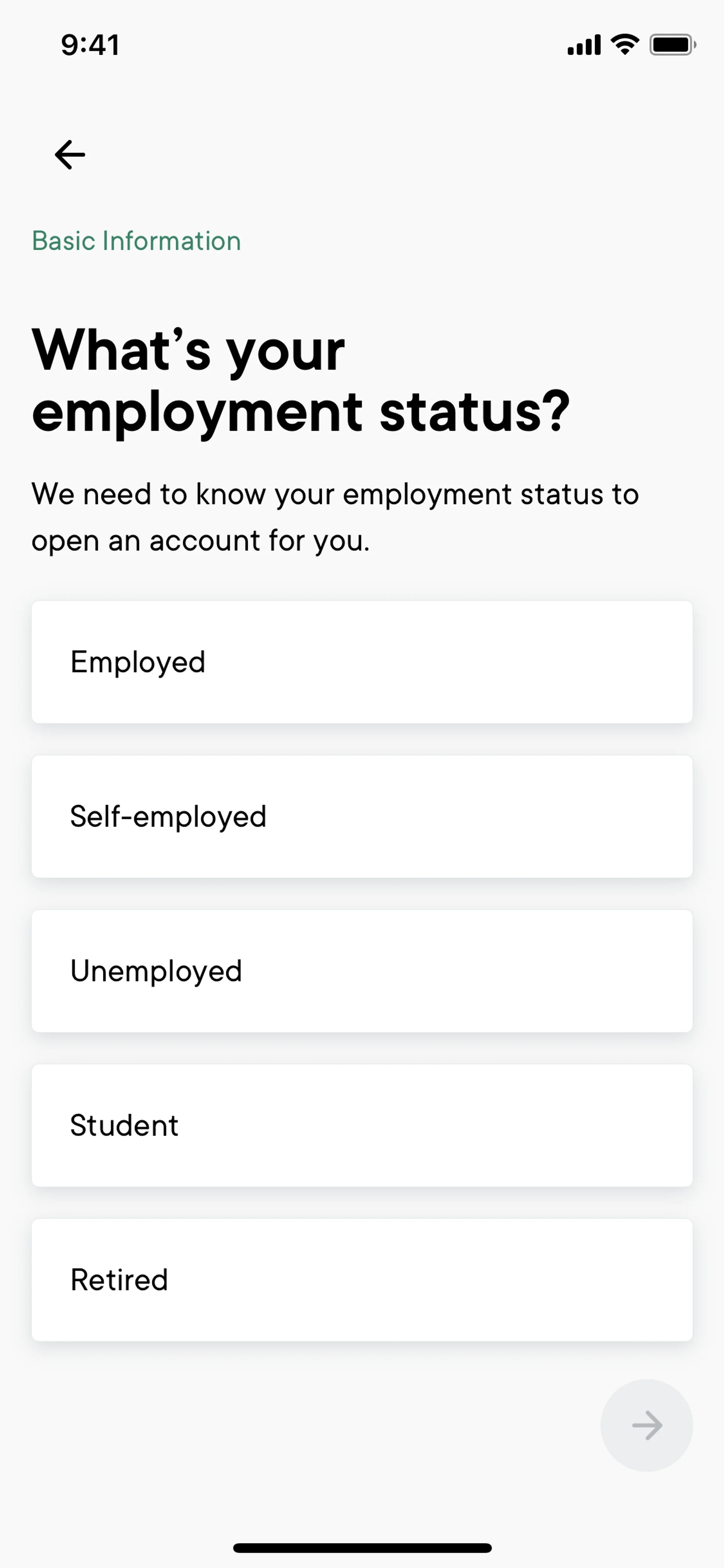Tap the next arrow button
The width and height of the screenshot is (724, 1568).
click(646, 1425)
